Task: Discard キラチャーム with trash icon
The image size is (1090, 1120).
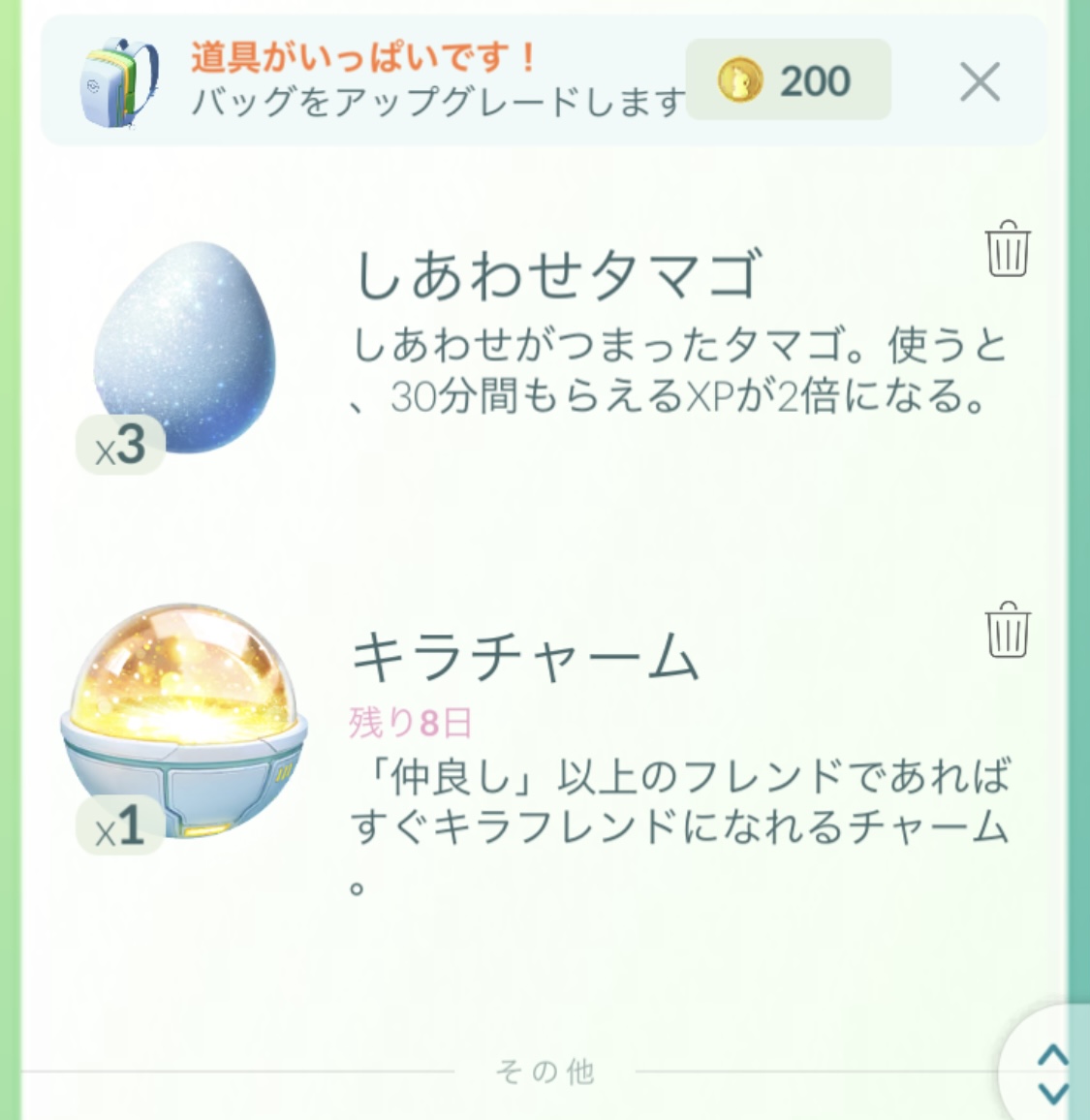Action: pos(1007,631)
